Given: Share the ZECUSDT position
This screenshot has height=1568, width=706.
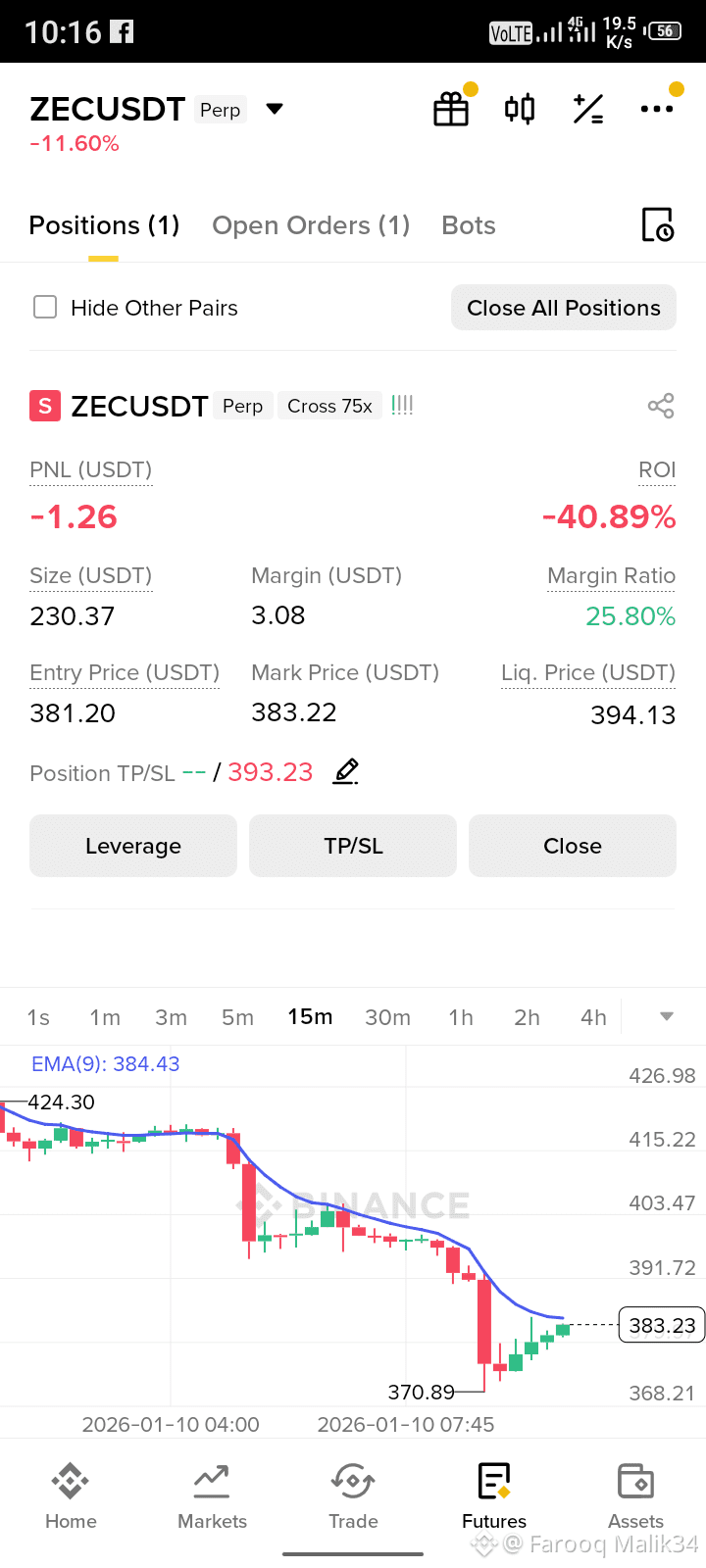Looking at the screenshot, I should point(661,406).
